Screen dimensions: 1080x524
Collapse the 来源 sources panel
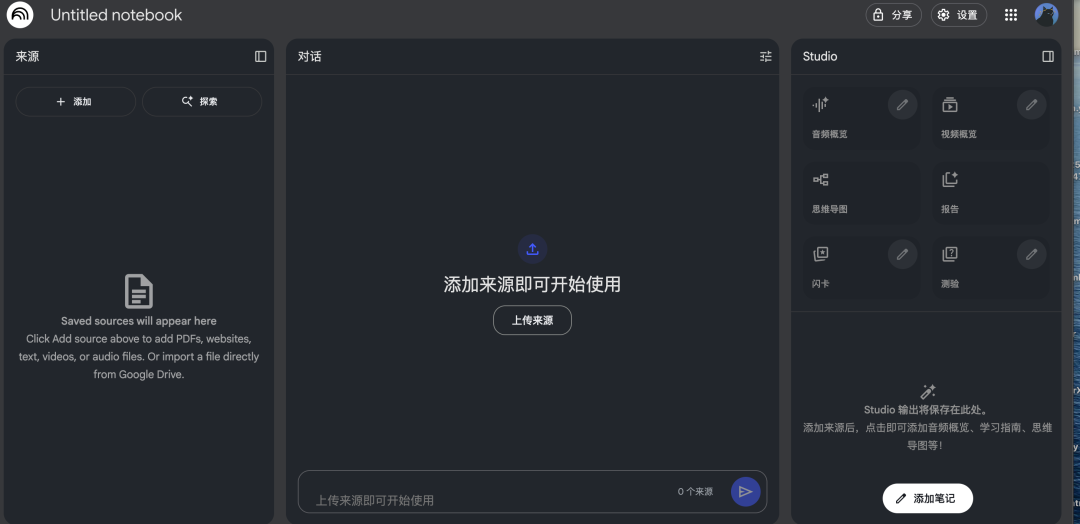pyautogui.click(x=261, y=57)
